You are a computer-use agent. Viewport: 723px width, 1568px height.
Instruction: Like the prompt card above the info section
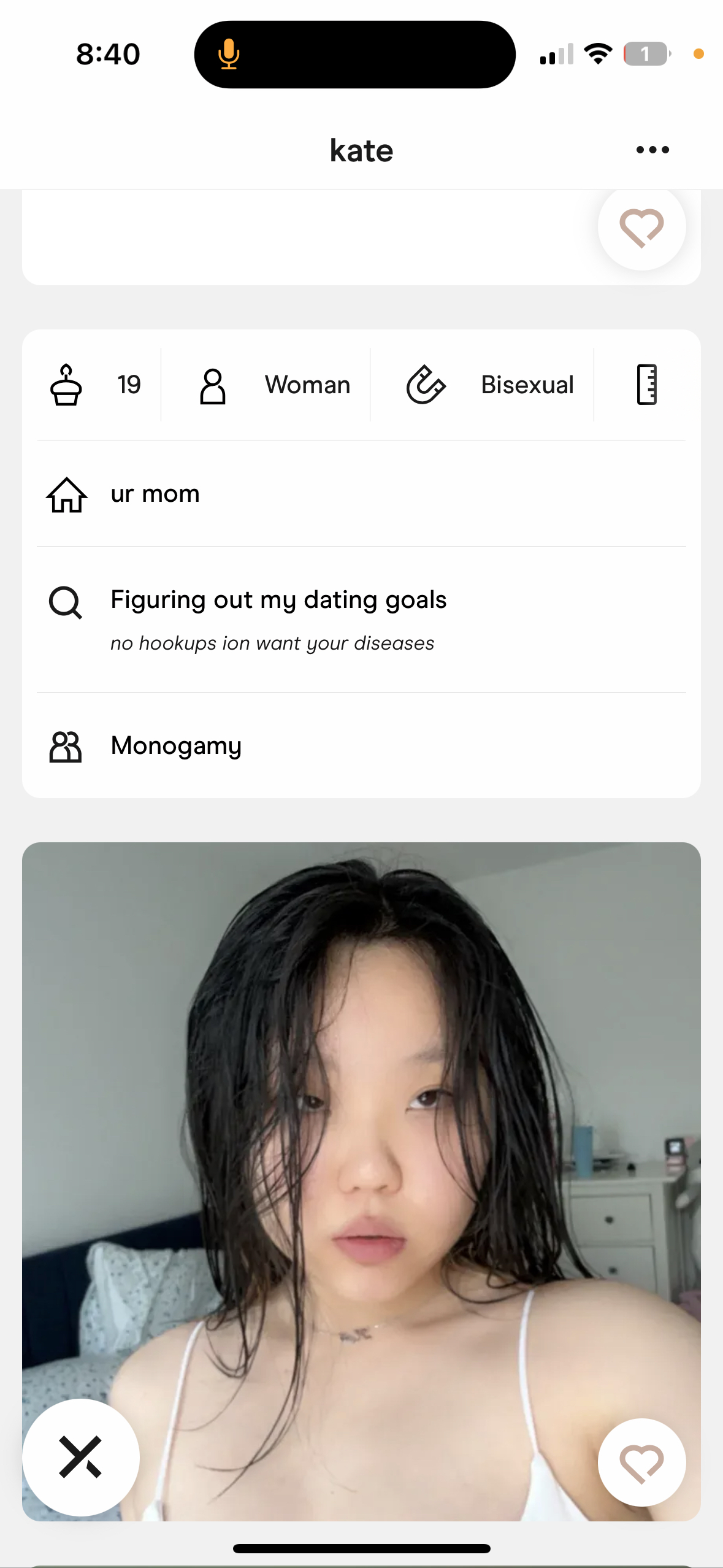(x=641, y=228)
